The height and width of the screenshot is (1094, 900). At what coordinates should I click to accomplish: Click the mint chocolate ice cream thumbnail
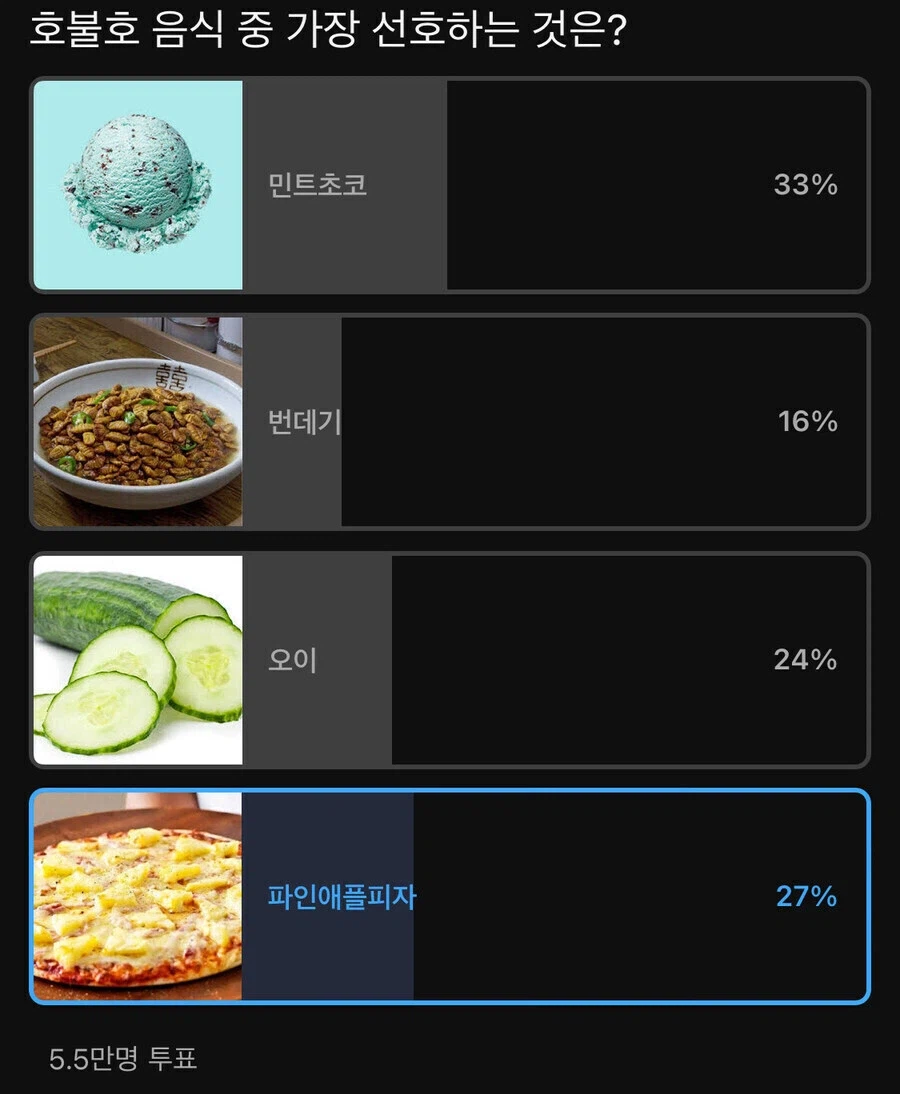[x=138, y=185]
